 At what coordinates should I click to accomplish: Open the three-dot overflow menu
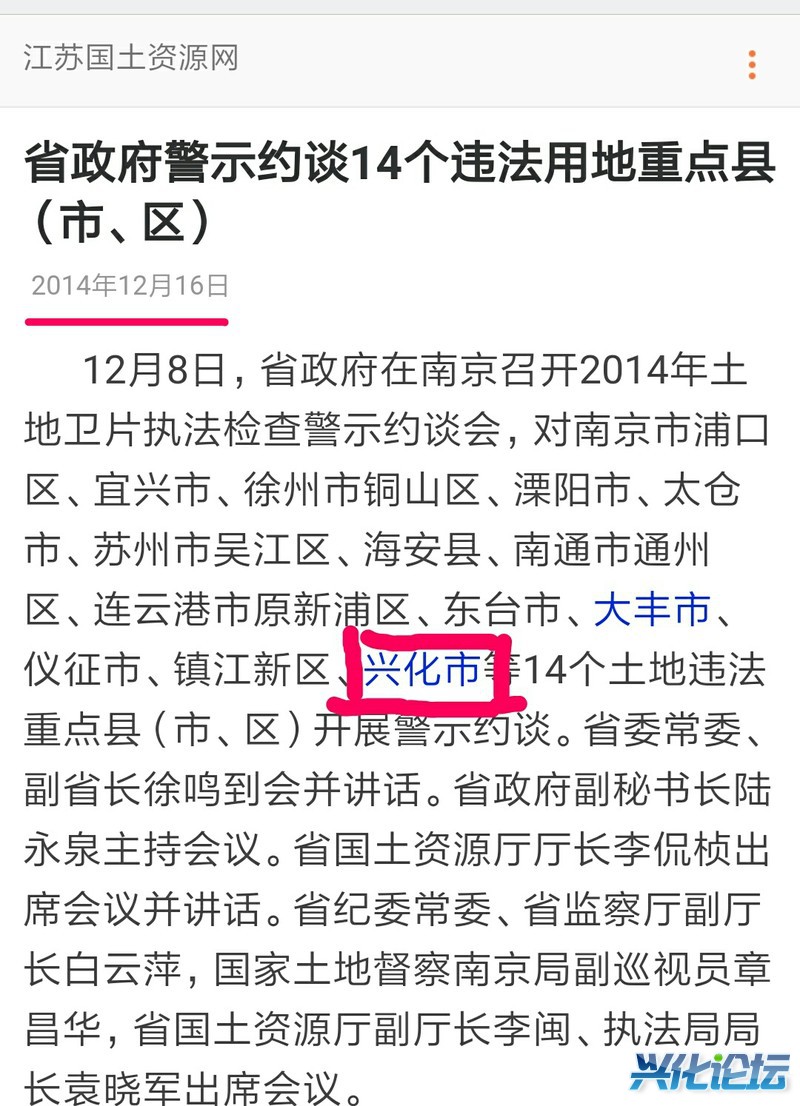[752, 63]
